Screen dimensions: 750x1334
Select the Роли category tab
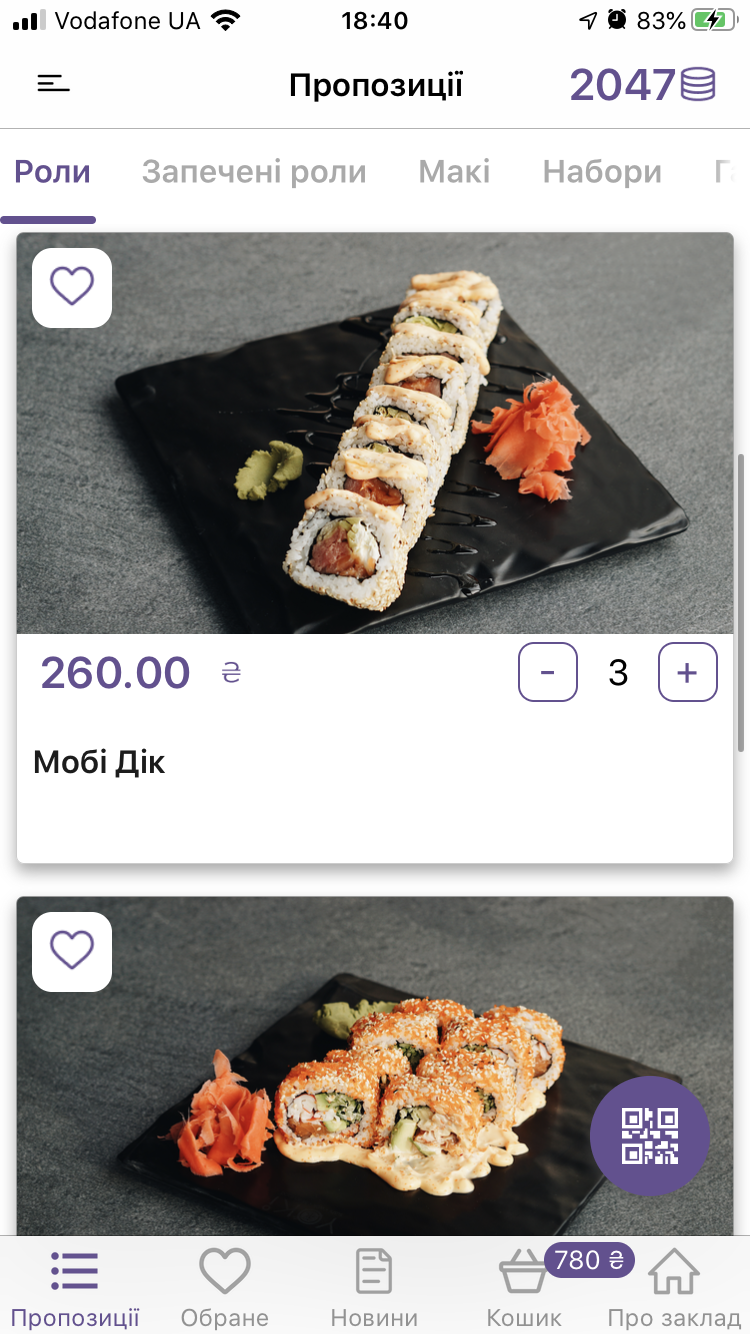coord(52,172)
